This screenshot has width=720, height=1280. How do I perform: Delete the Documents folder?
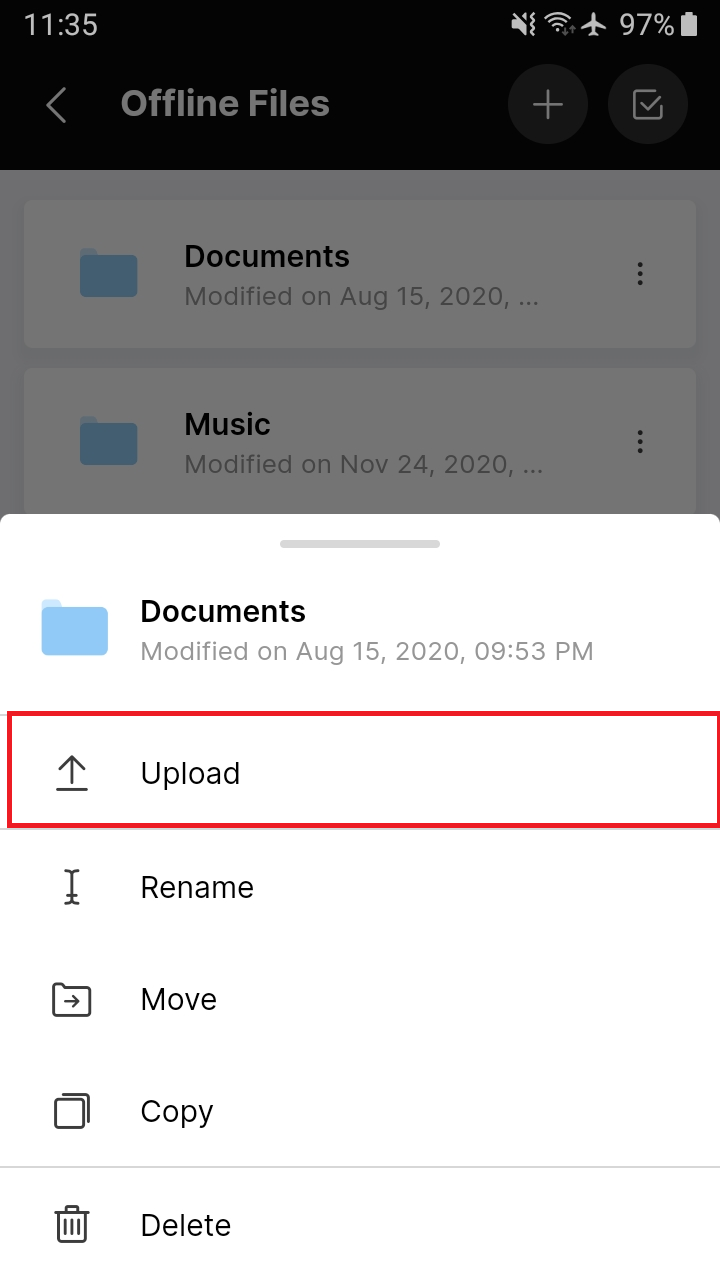tap(360, 1225)
